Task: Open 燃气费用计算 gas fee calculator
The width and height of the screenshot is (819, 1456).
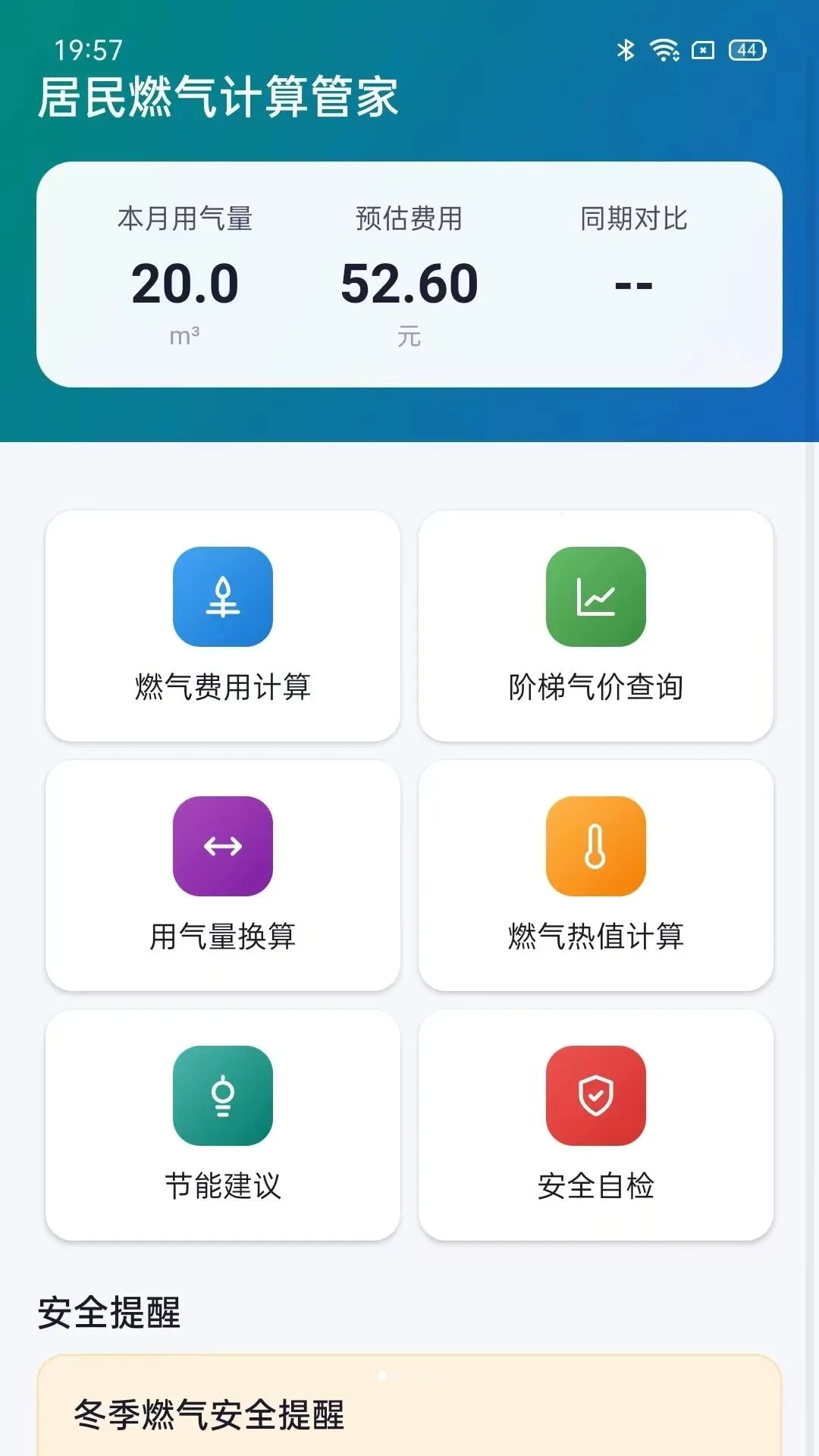Action: tap(223, 626)
